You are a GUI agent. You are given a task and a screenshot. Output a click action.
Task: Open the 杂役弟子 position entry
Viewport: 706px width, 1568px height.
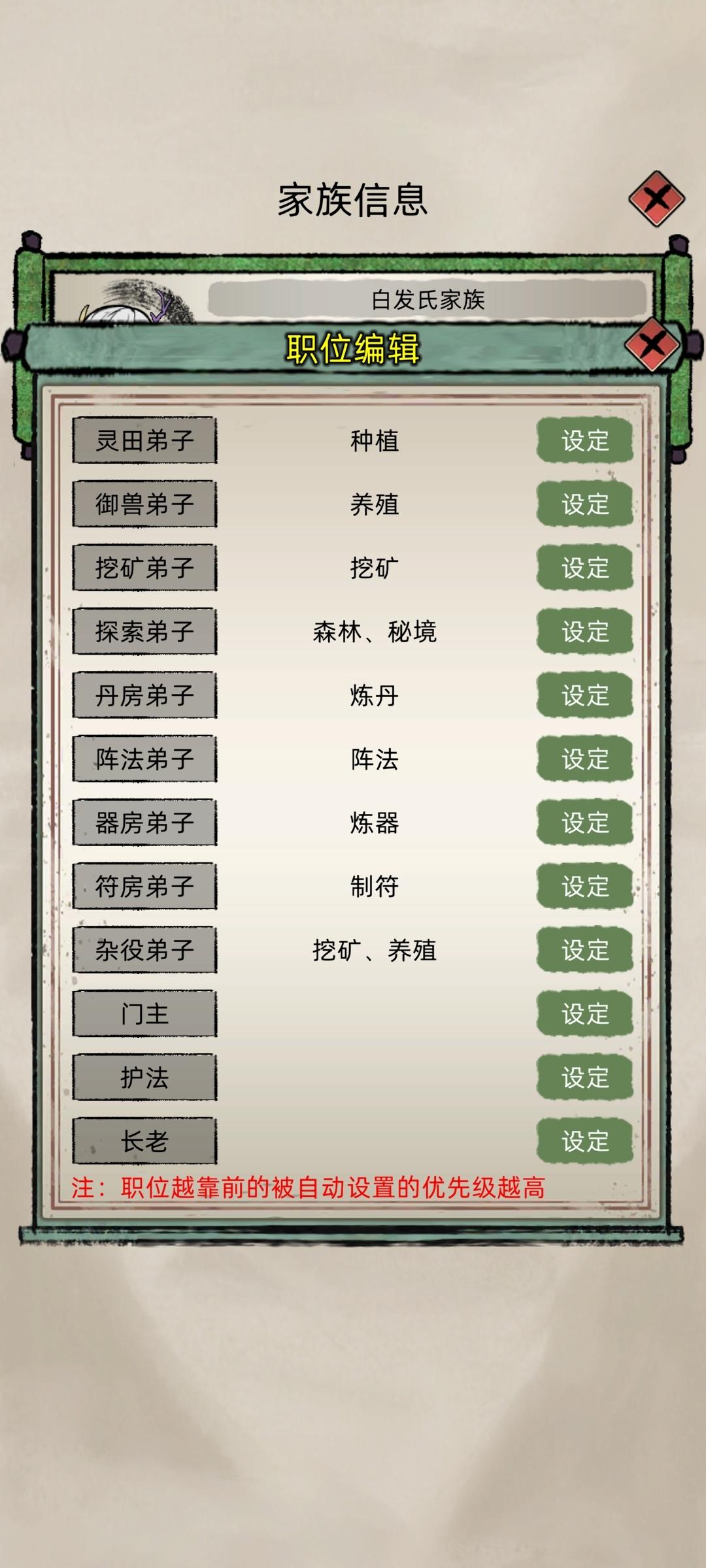144,950
